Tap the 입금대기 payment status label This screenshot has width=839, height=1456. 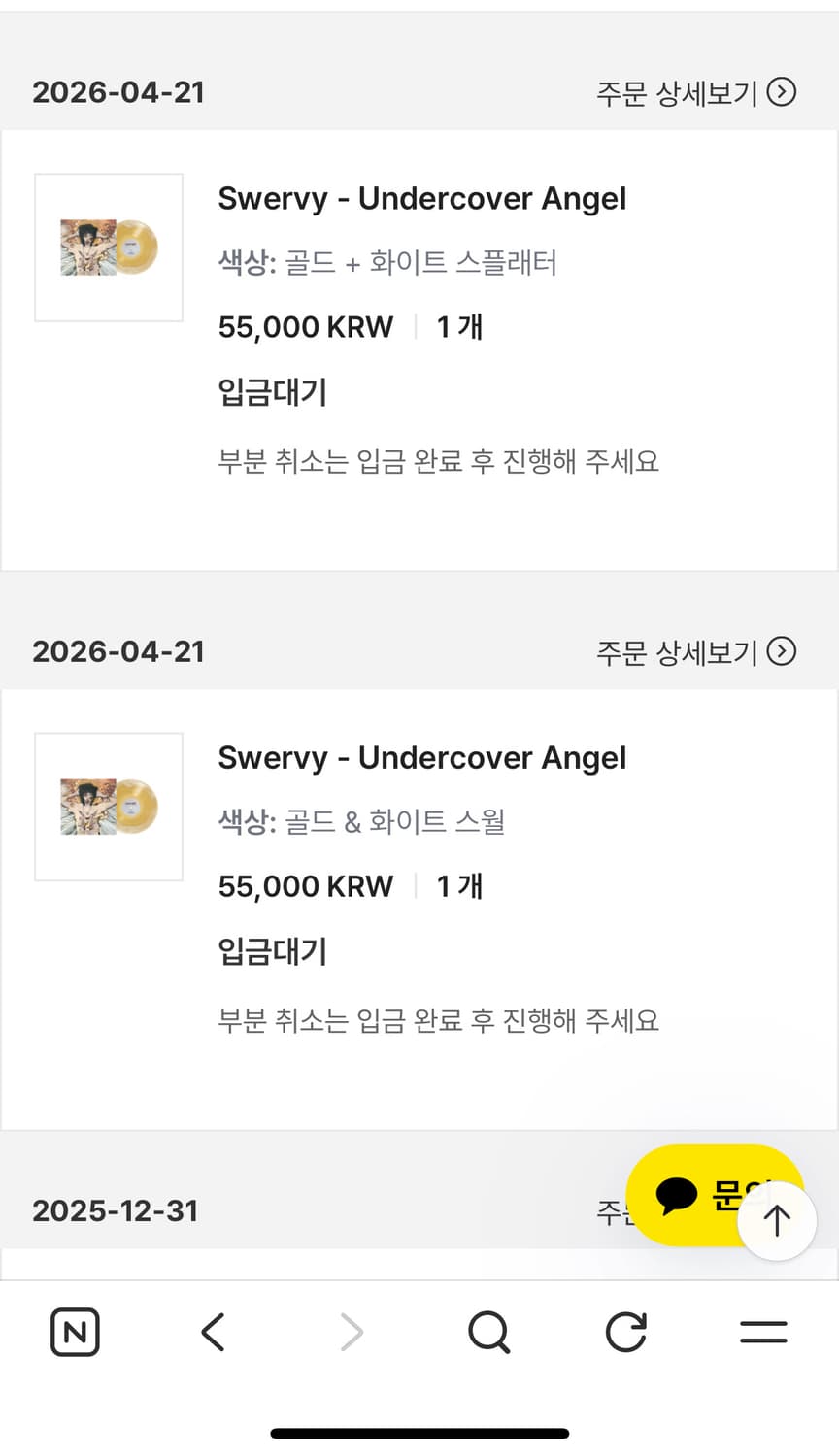click(273, 392)
